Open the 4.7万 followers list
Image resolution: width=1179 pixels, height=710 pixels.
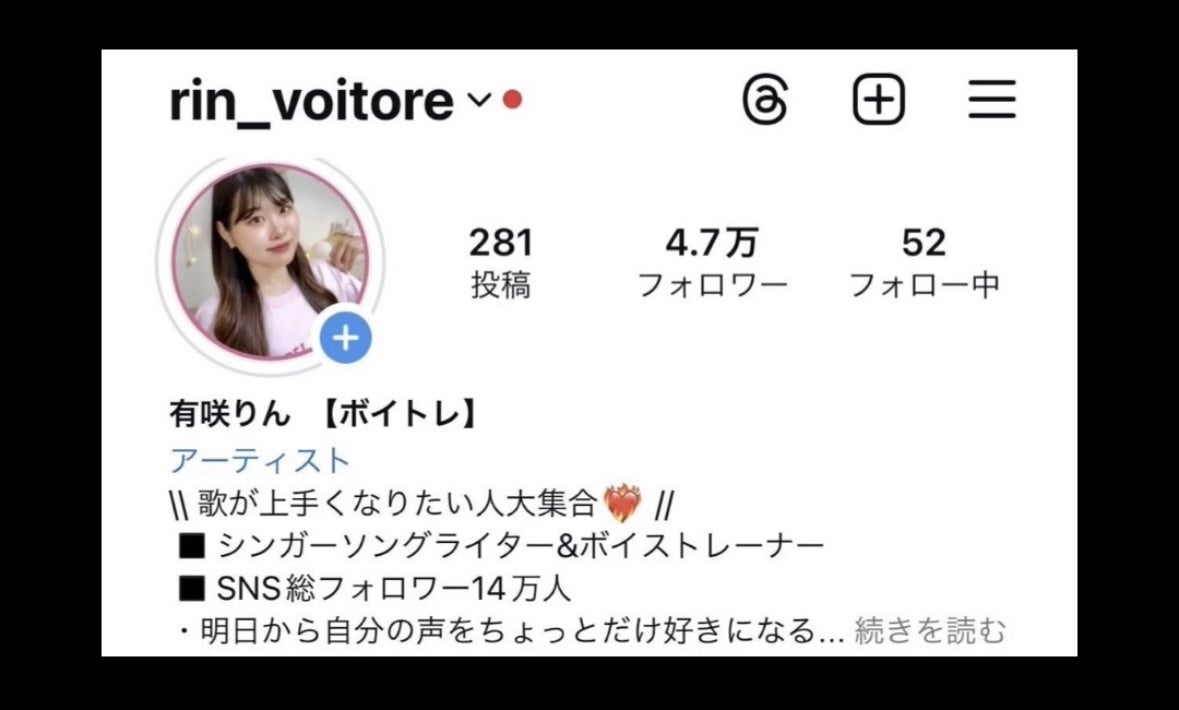712,263
